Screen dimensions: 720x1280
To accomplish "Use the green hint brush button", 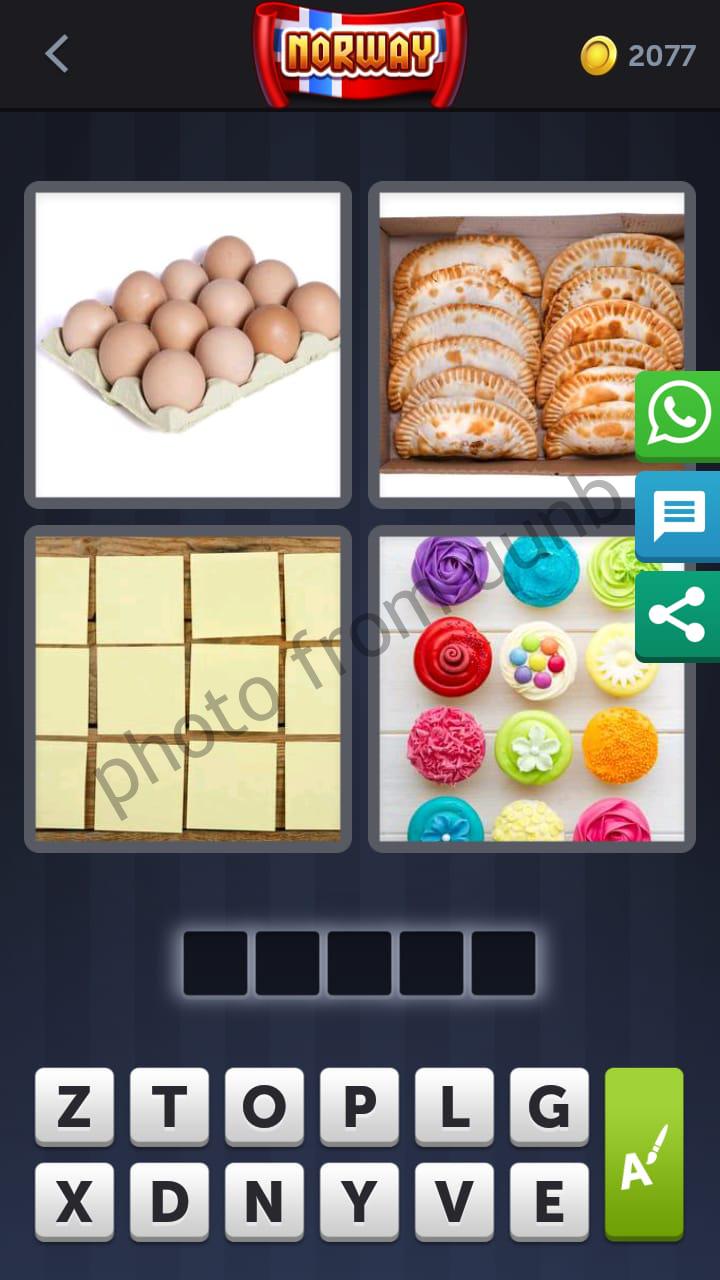I will coord(644,1154).
